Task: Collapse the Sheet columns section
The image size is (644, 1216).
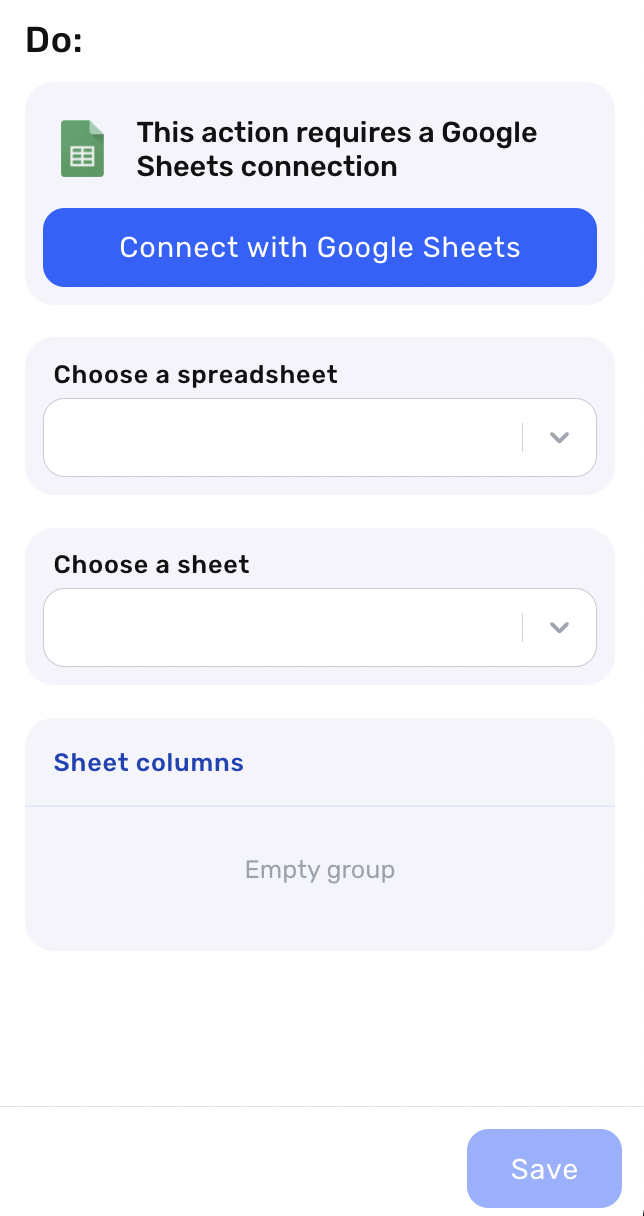Action: (149, 762)
